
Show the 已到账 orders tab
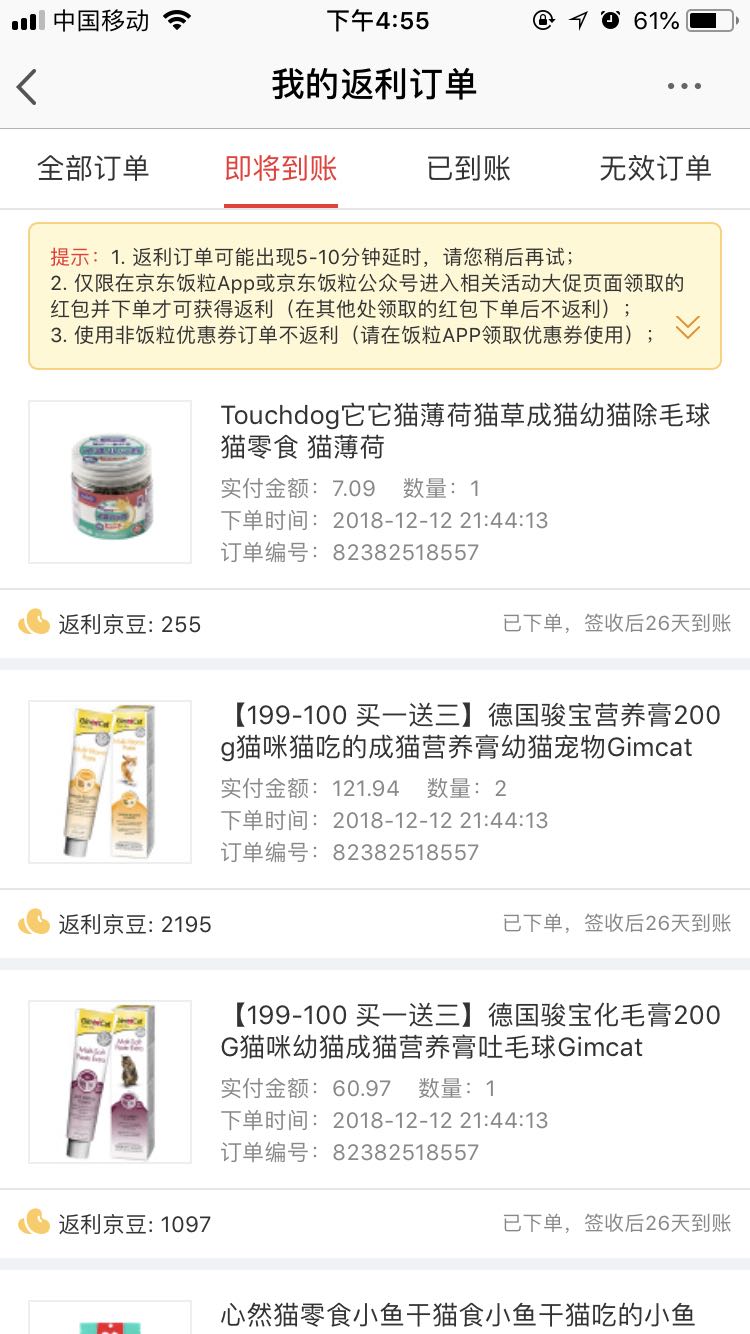468,168
